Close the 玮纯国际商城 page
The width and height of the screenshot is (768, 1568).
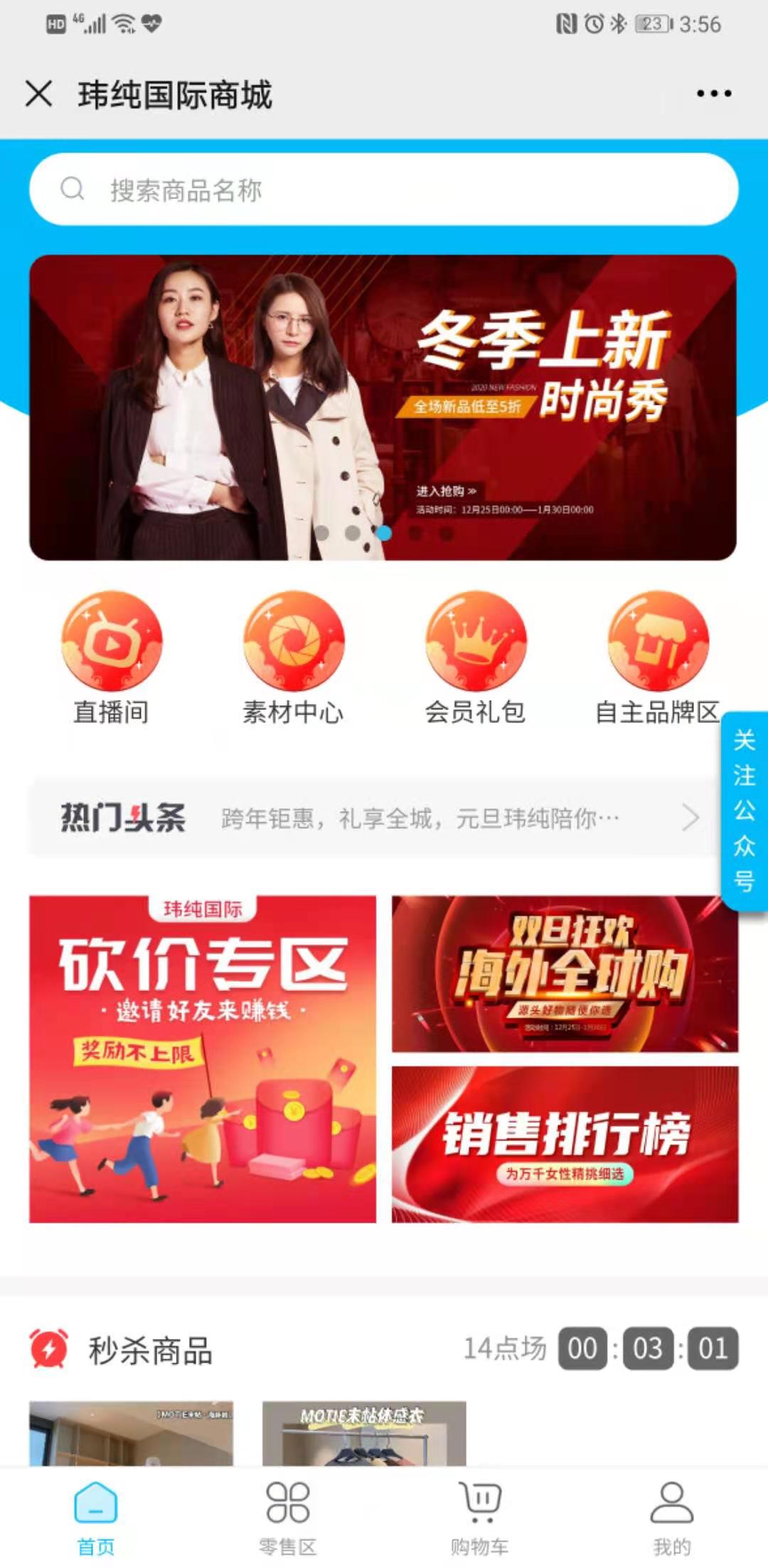point(38,93)
